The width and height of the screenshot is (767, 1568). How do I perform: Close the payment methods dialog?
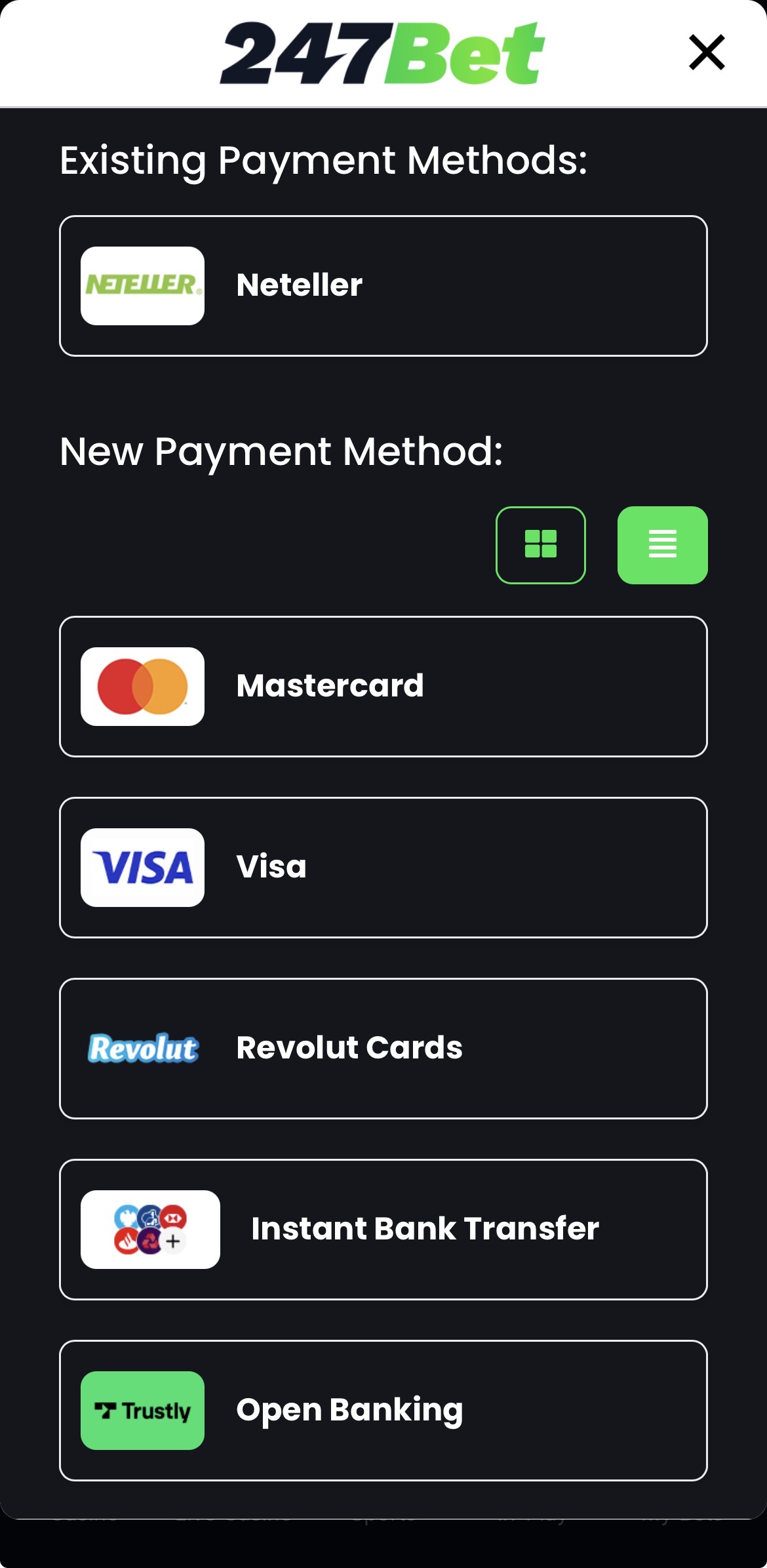point(707,54)
